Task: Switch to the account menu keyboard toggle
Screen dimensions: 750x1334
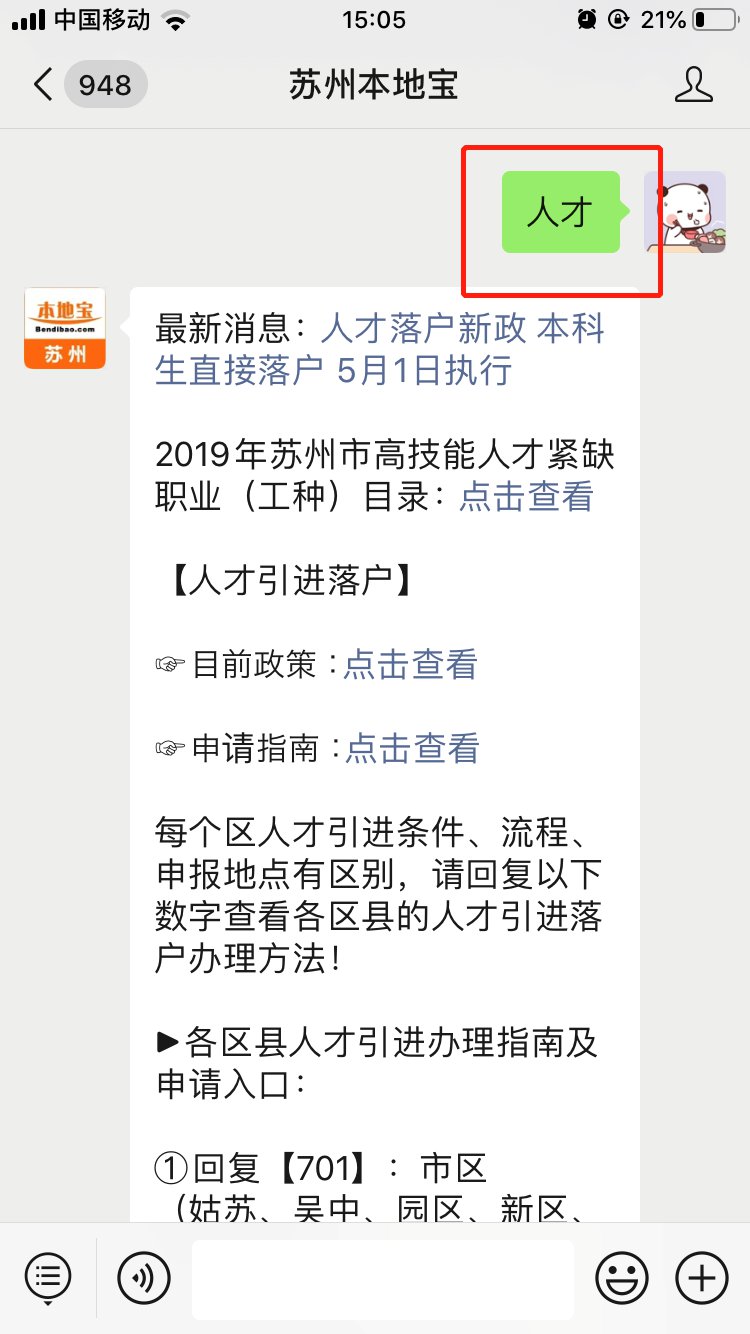Action: [x=48, y=1277]
